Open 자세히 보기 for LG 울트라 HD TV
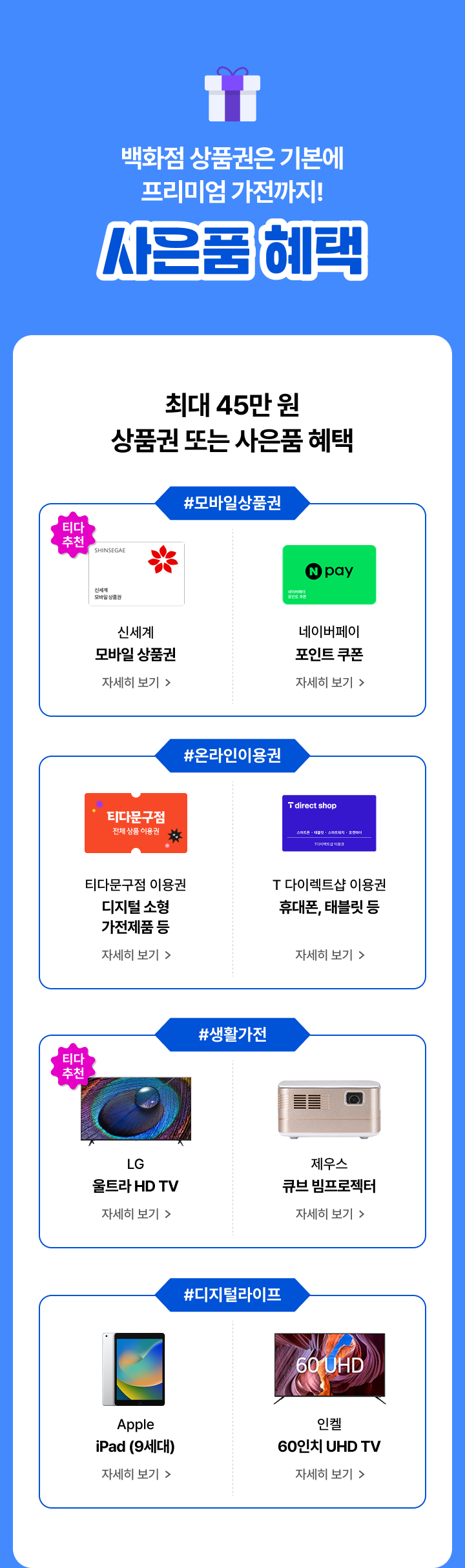 click(x=136, y=1214)
